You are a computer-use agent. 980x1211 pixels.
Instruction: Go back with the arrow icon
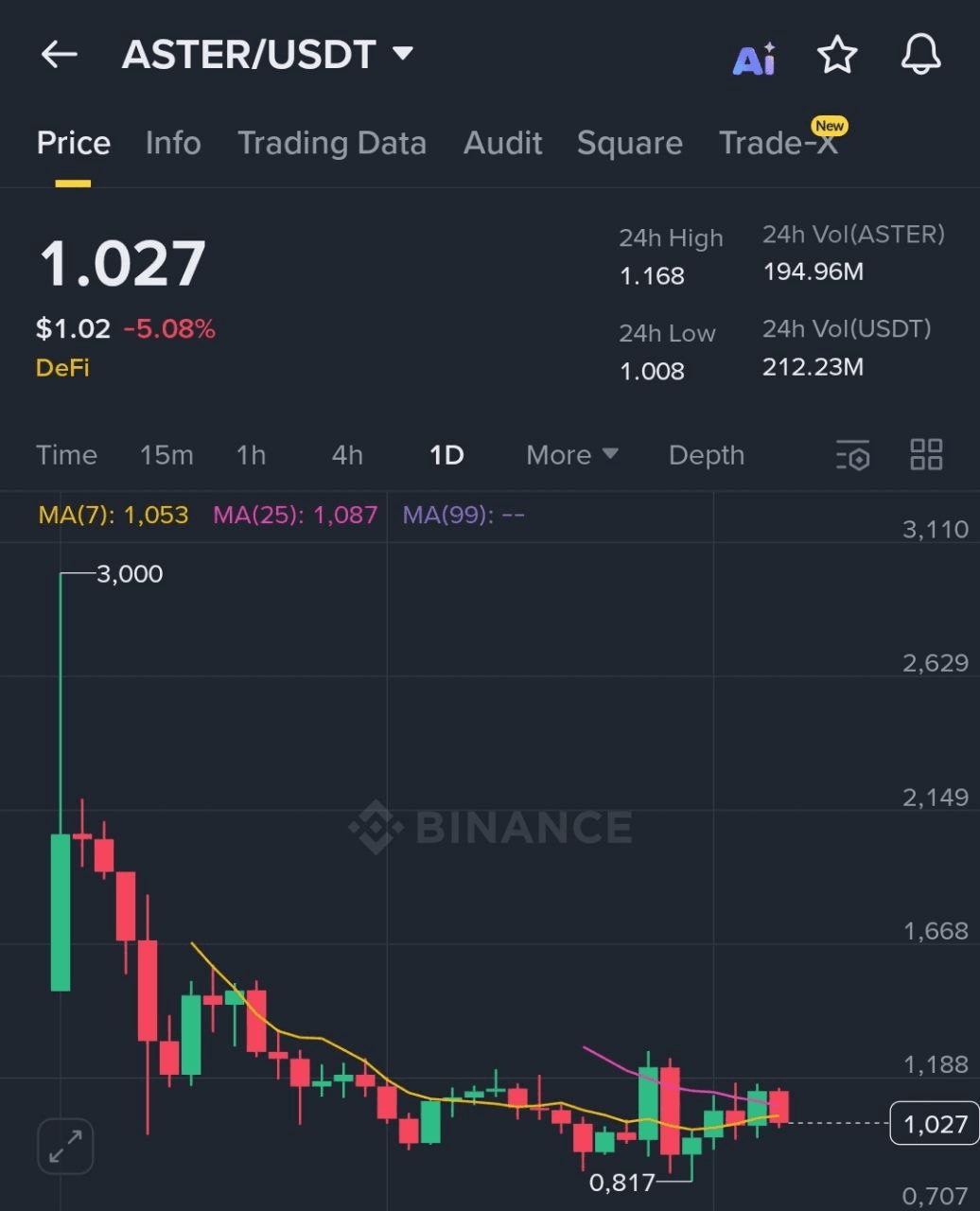click(x=59, y=55)
